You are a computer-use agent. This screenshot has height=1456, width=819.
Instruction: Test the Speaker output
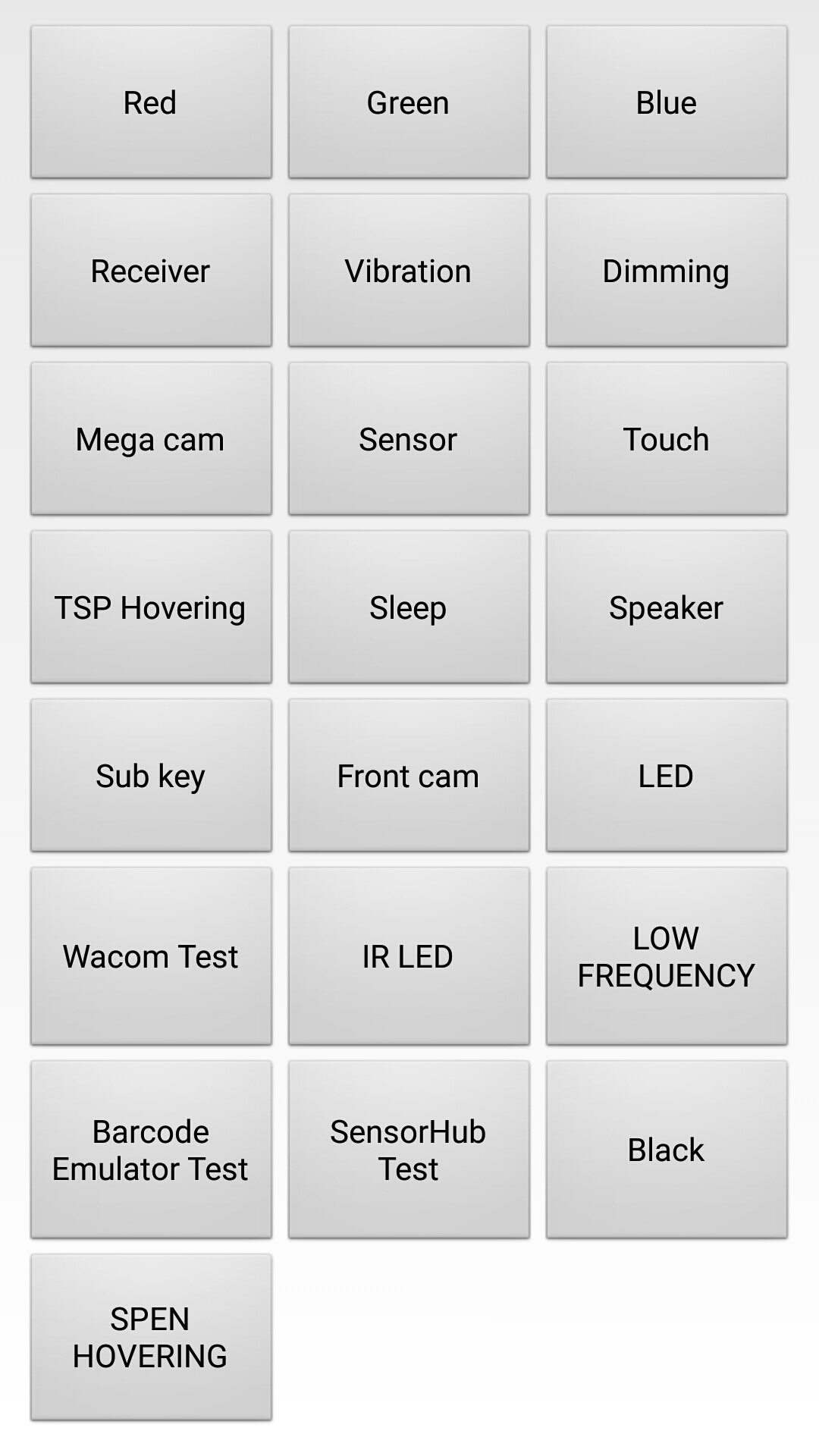pyautogui.click(x=667, y=607)
